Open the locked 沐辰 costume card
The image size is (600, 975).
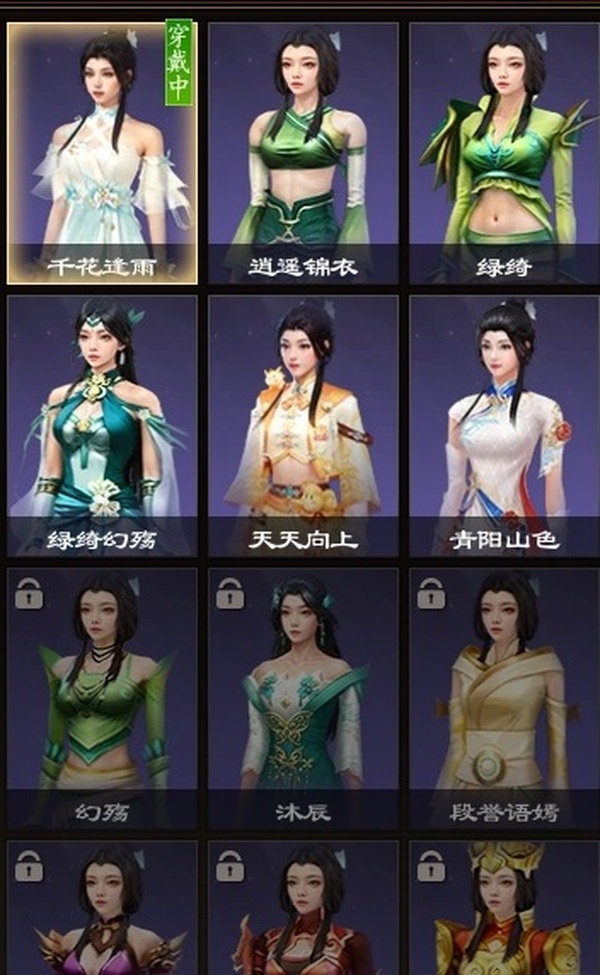point(302,698)
